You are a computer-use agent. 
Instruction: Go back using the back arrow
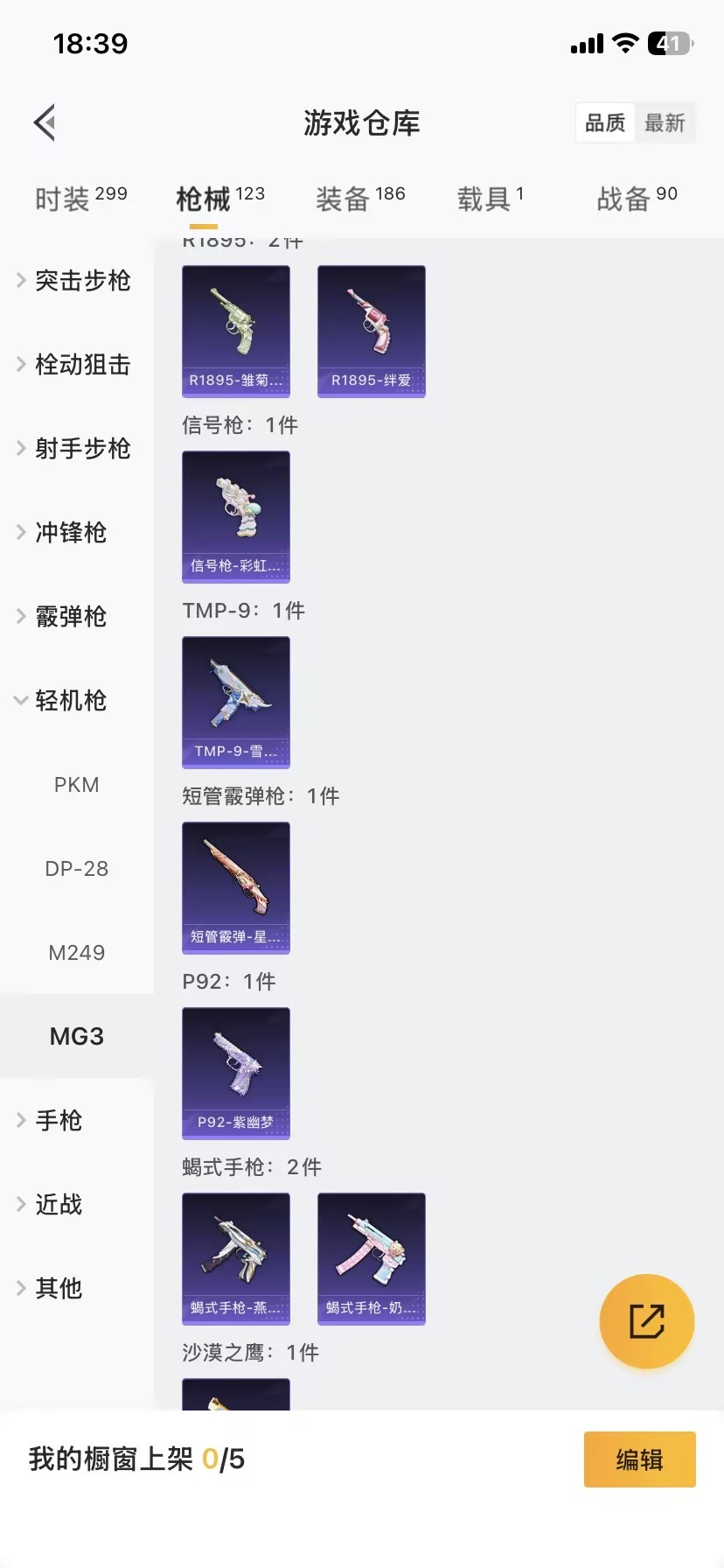tap(44, 122)
